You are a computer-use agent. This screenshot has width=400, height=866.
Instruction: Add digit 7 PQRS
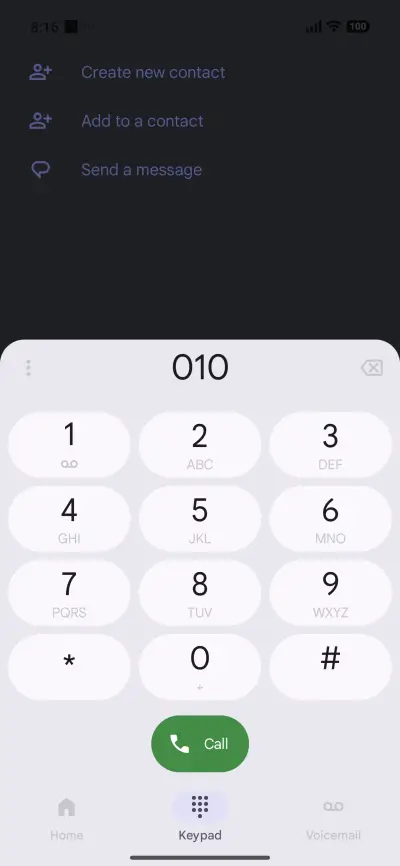click(69, 593)
